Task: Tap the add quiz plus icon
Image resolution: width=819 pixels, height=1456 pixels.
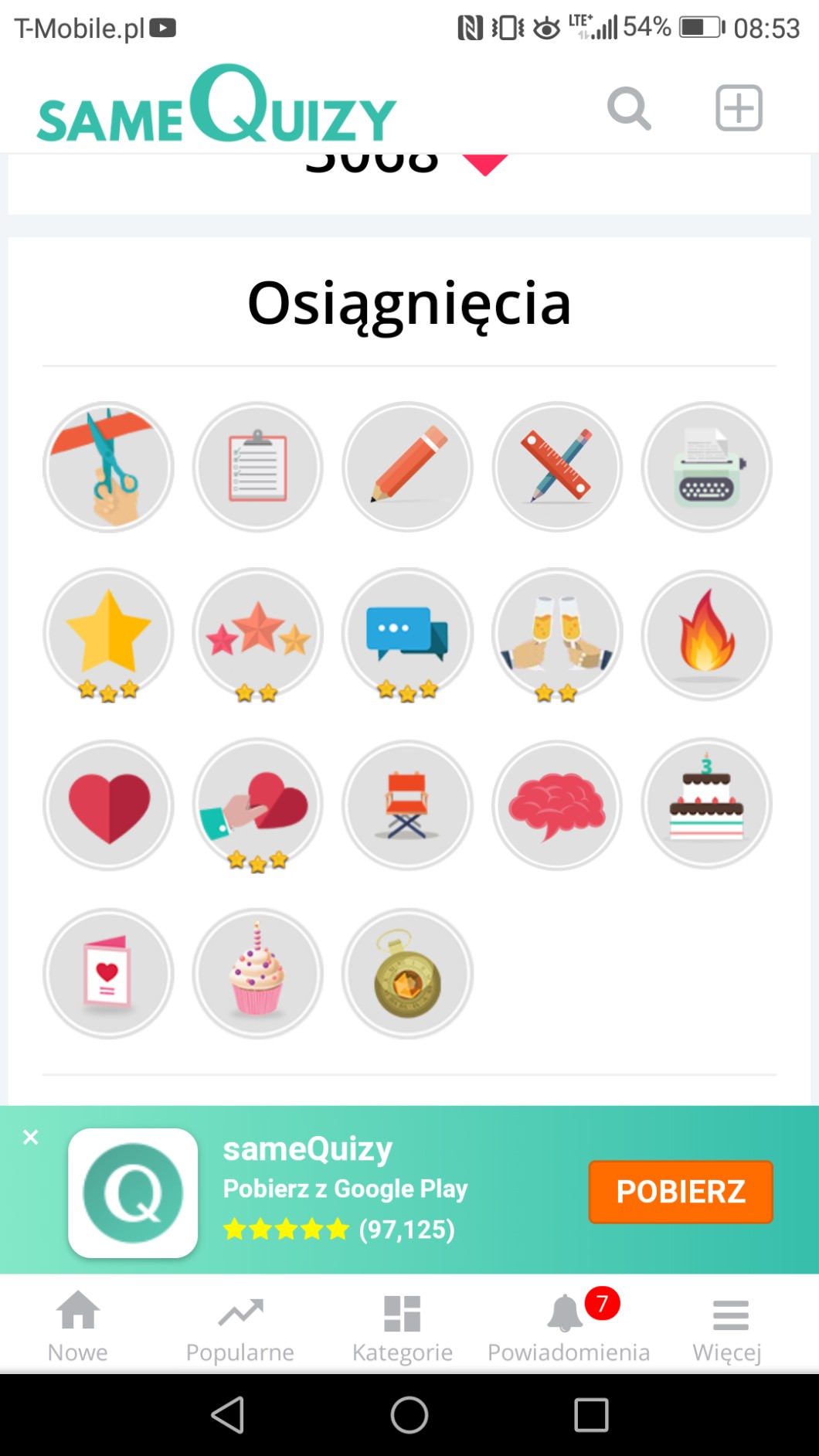Action: tap(739, 108)
